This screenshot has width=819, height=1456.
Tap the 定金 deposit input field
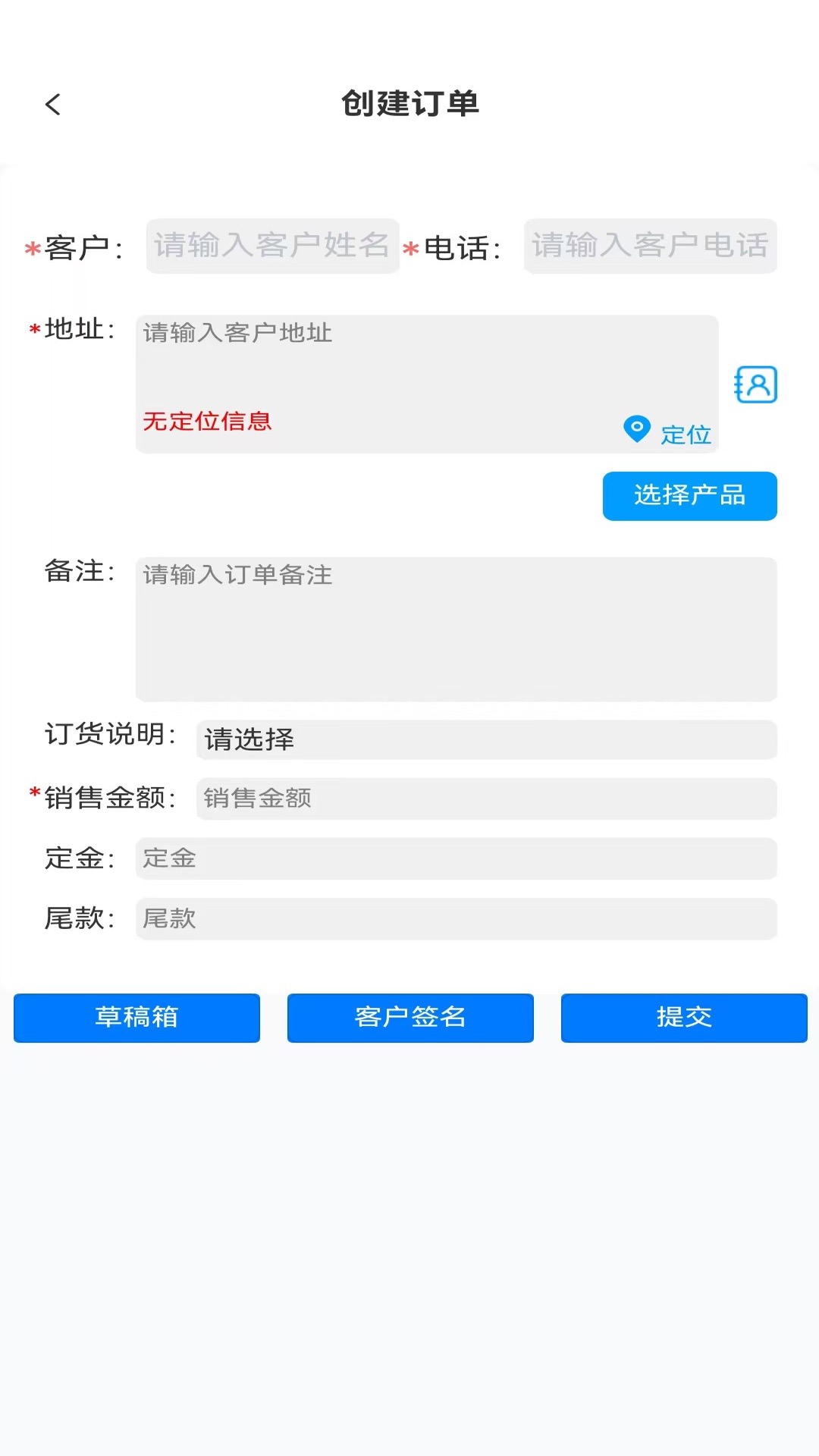[455, 858]
